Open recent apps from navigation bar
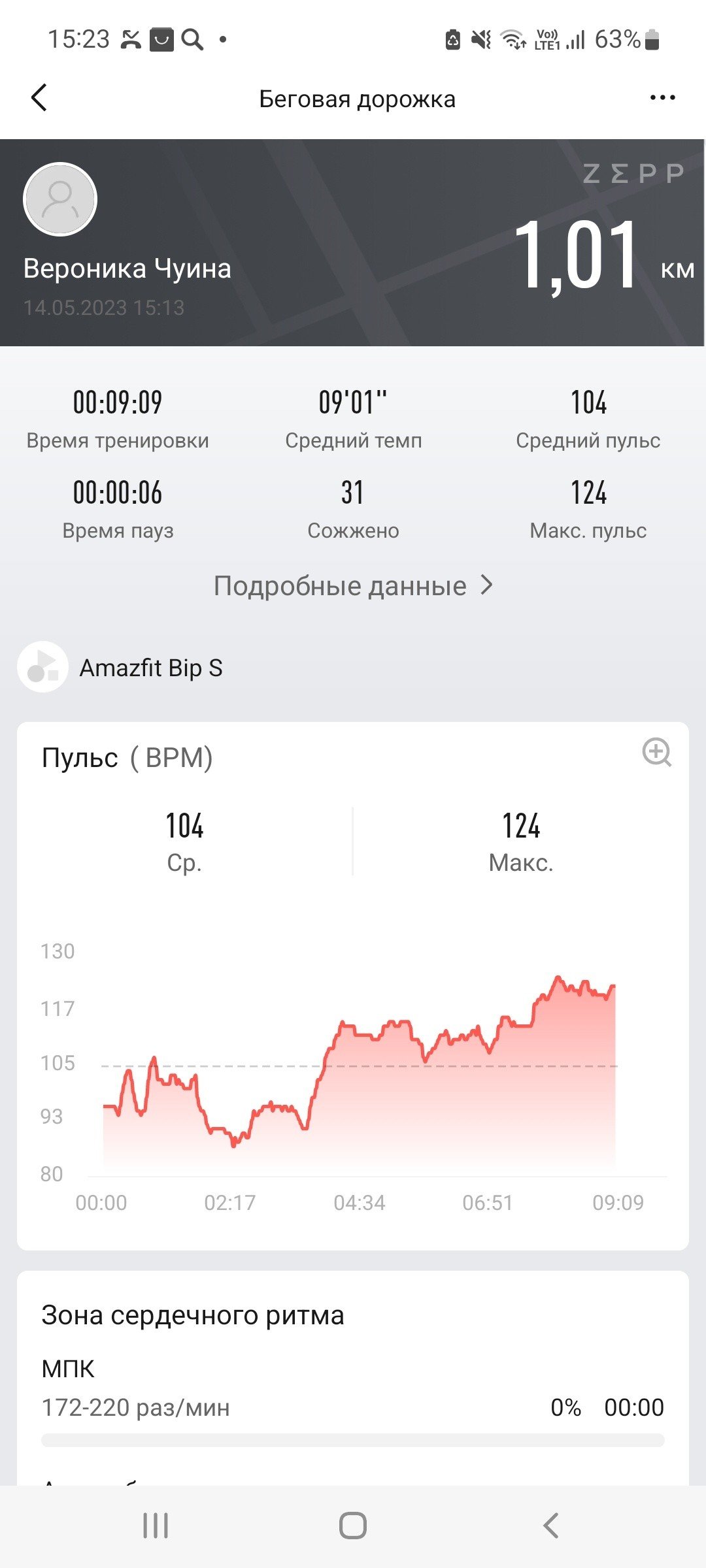This screenshot has width=706, height=1568. point(156,1526)
